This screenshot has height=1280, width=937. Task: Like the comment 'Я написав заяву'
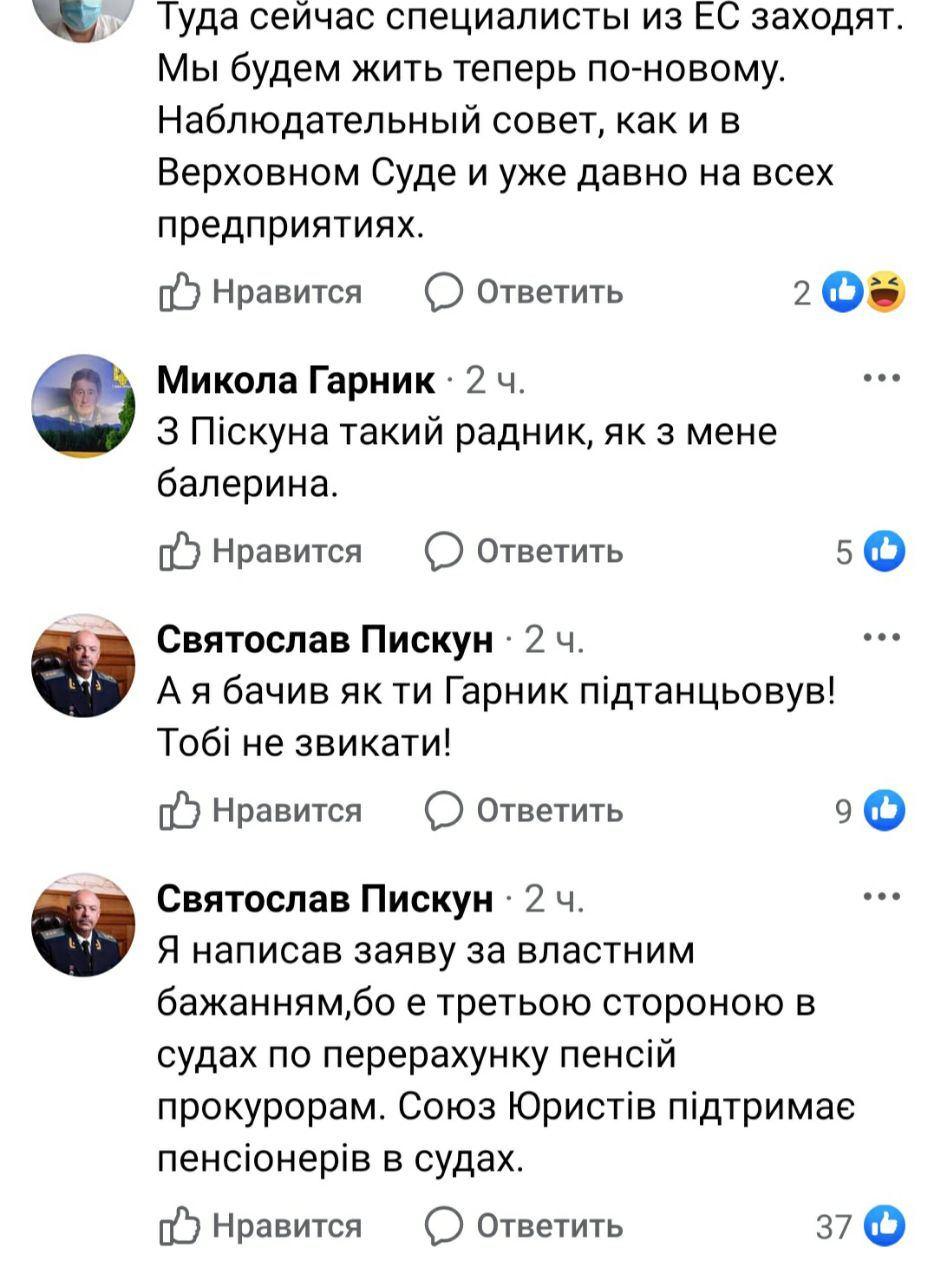pos(261,1226)
